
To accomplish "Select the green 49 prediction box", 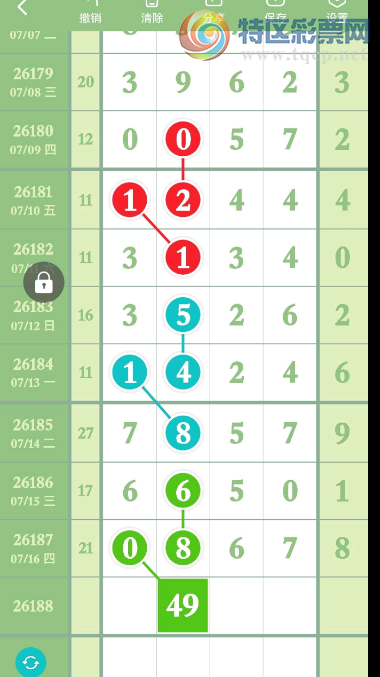I will coord(183,605).
